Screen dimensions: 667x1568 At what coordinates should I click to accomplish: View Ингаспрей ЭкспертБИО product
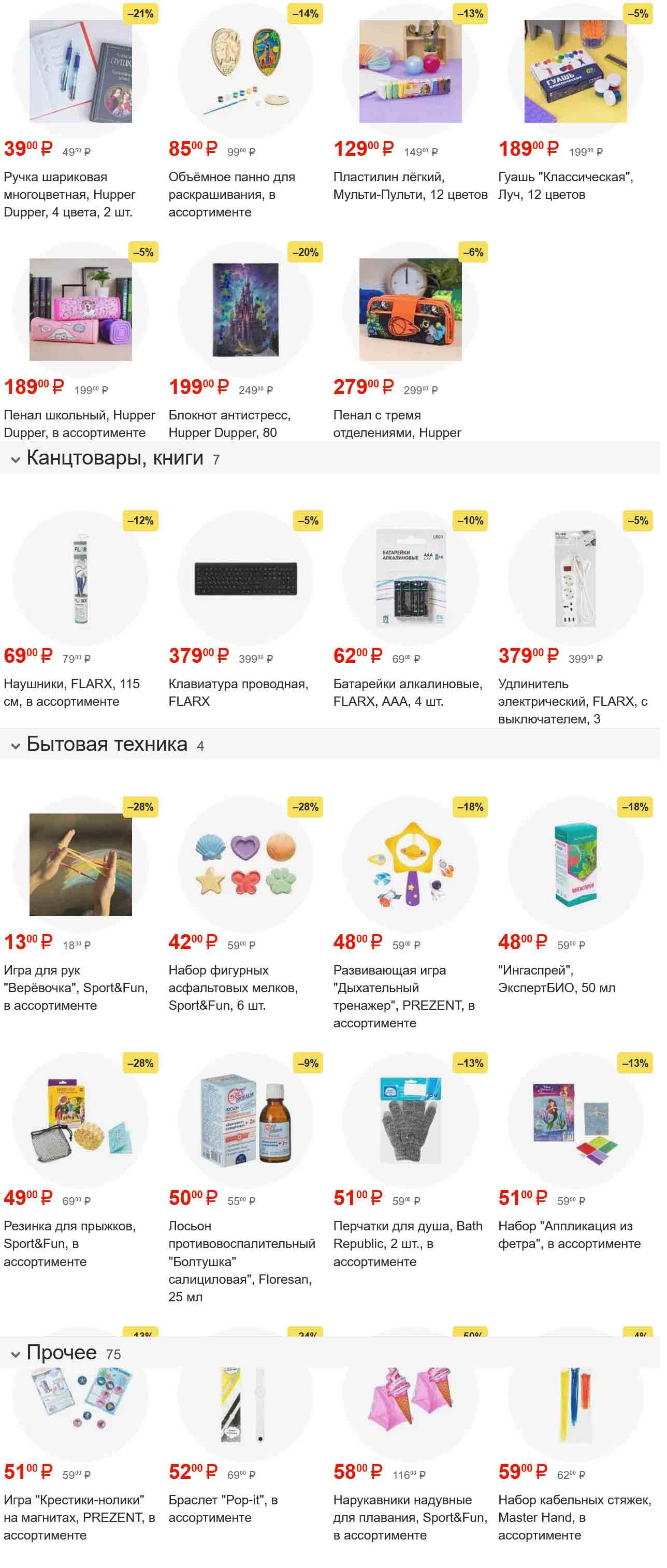tap(575, 864)
